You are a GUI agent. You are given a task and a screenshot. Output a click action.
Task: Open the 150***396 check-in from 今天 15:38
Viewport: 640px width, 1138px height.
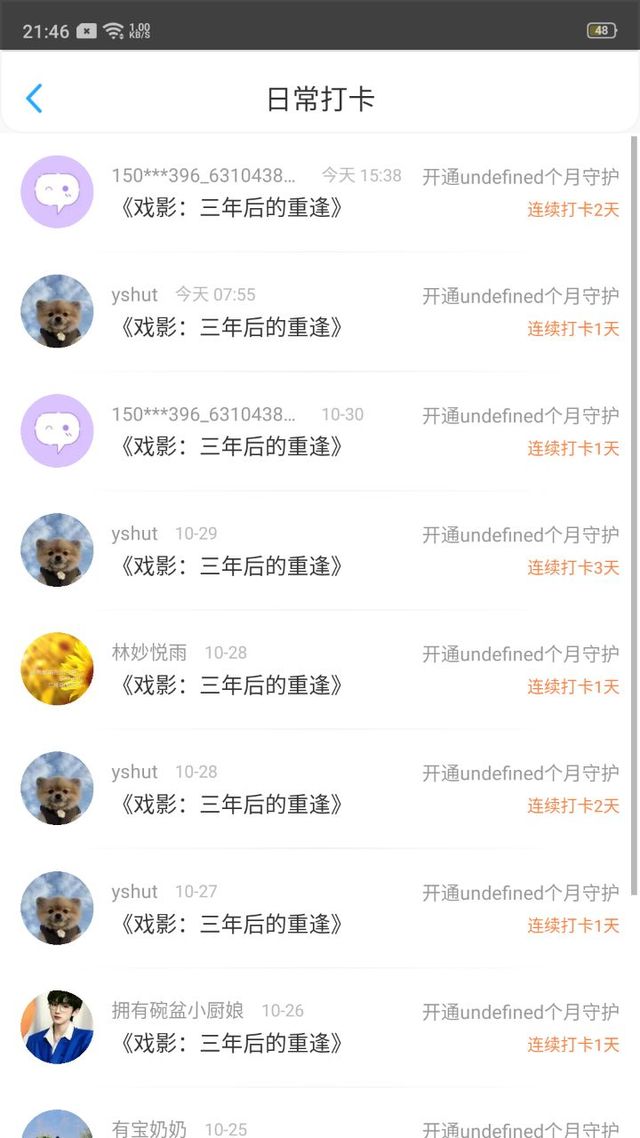[320, 192]
